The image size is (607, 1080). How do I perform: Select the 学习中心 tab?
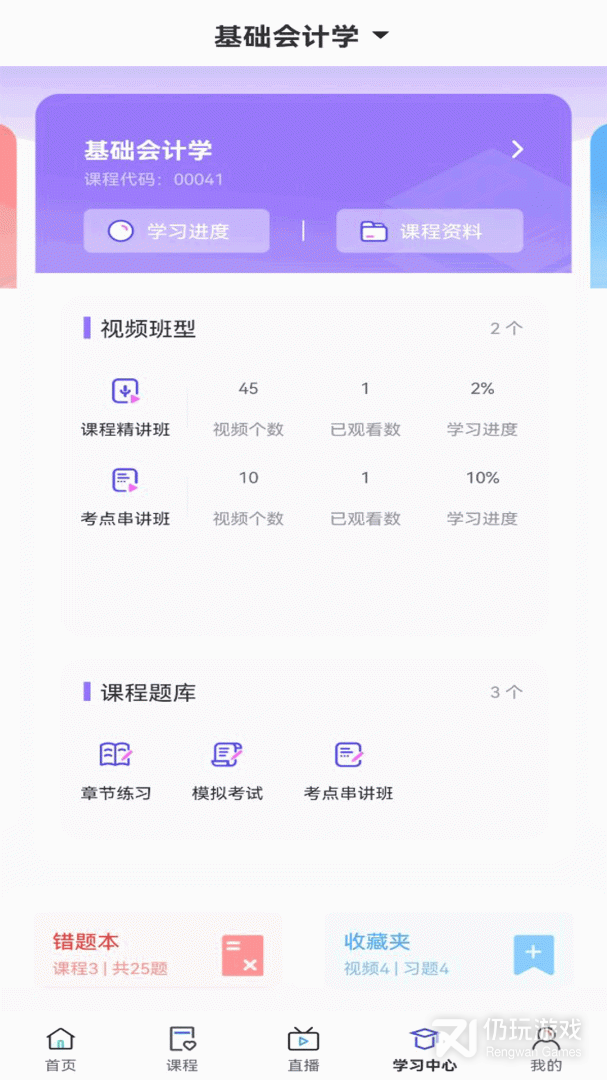[x=424, y=1048]
